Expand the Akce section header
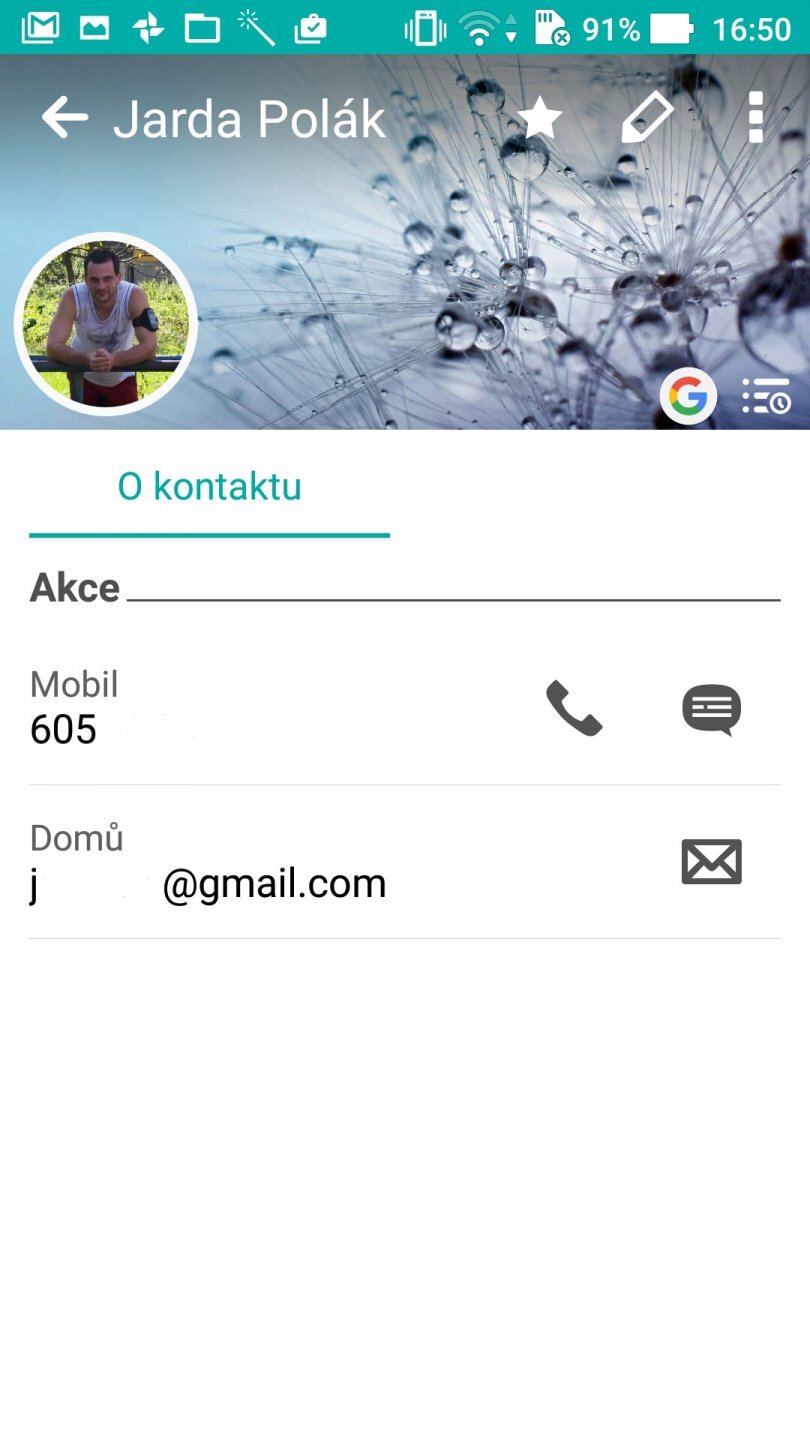Viewport: 810px width, 1440px height. click(x=75, y=587)
